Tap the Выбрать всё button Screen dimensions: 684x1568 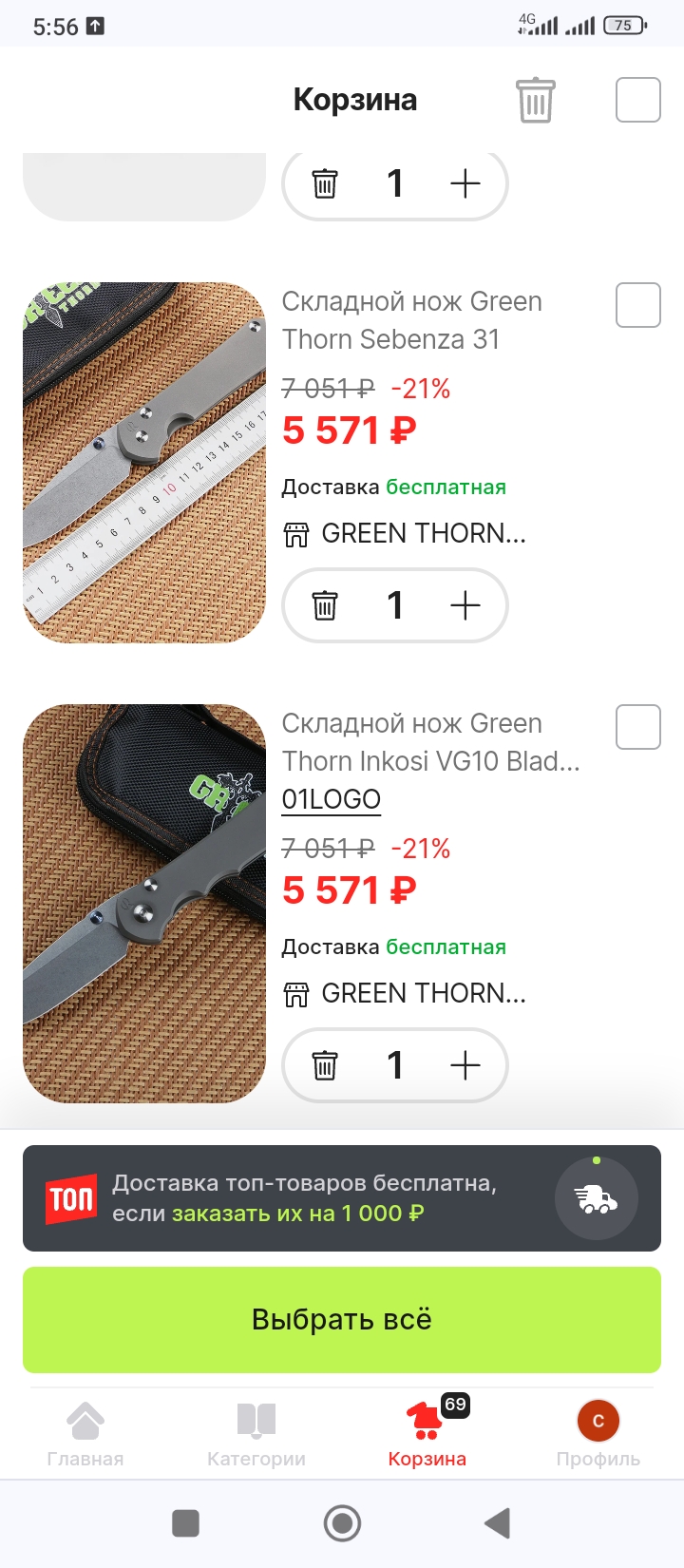pos(342,1320)
